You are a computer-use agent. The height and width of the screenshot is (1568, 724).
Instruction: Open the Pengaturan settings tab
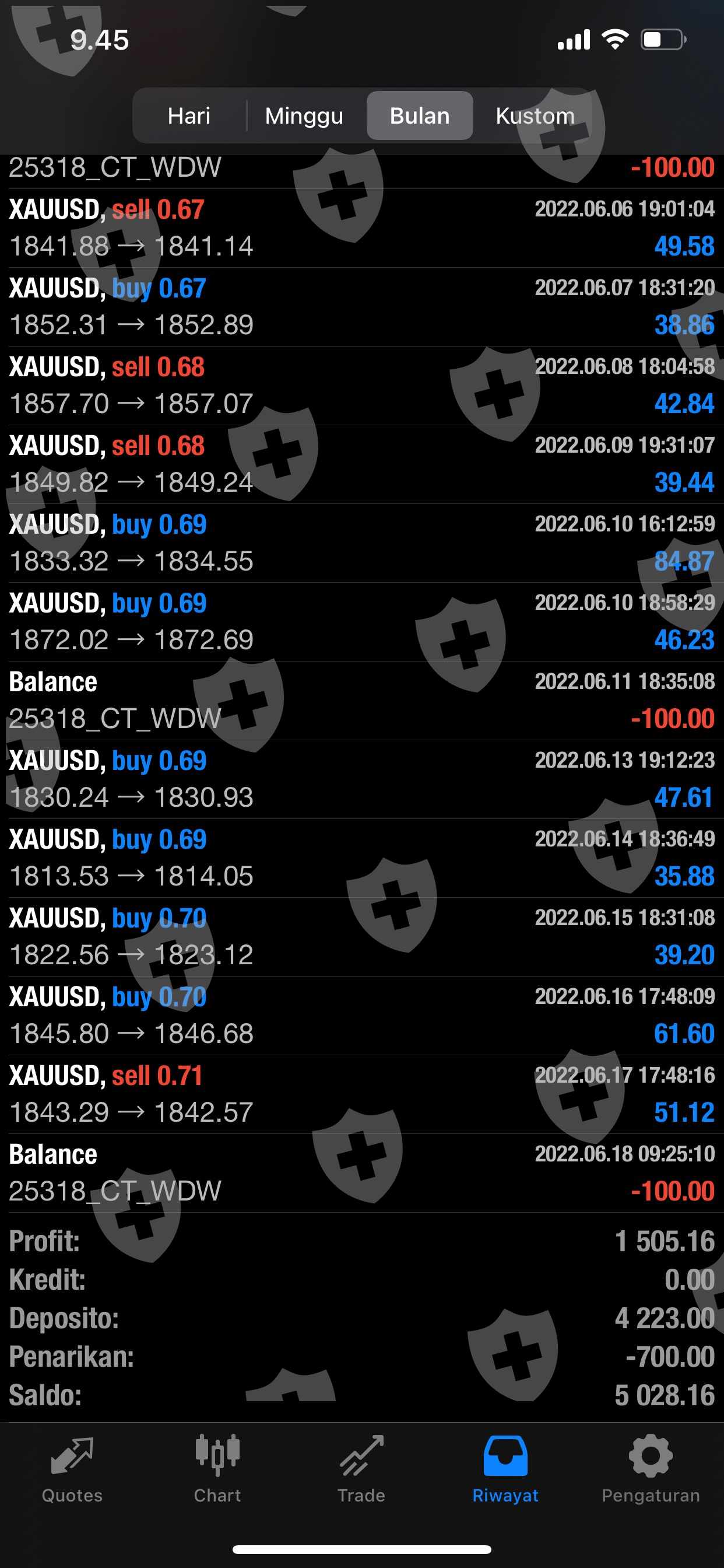pos(651,1468)
